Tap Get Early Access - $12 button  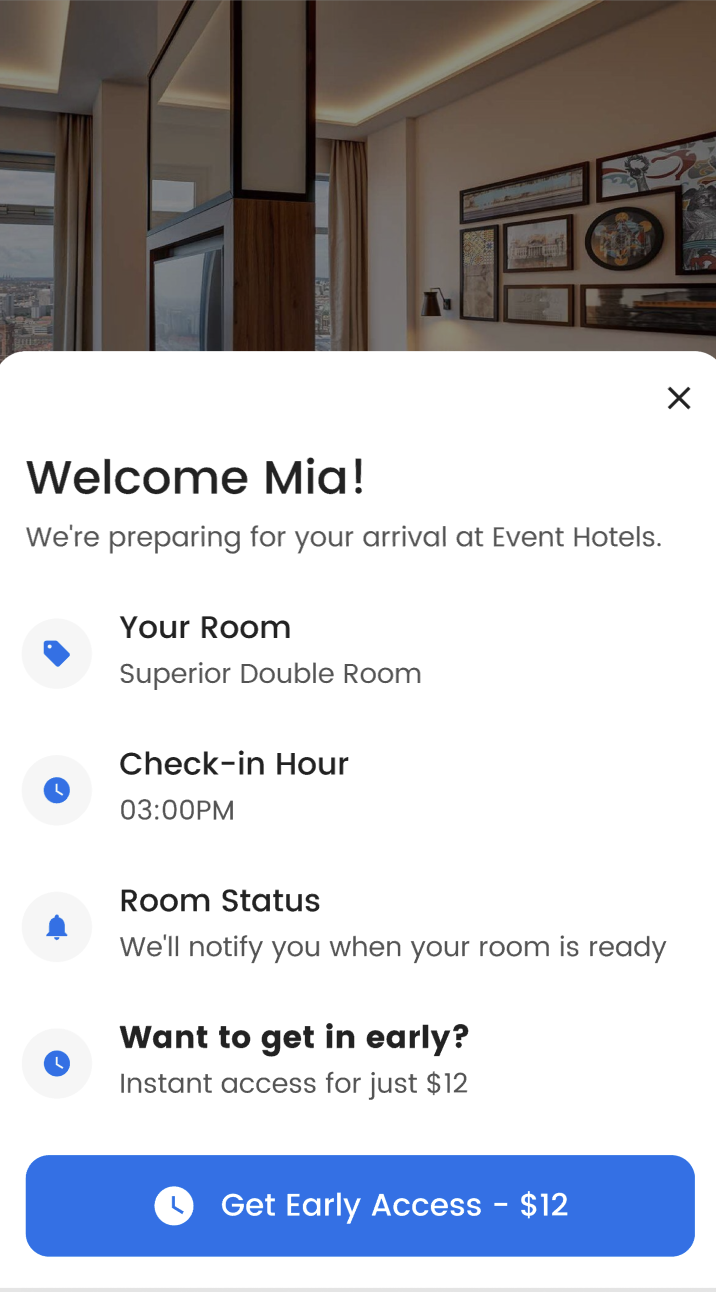coord(360,1205)
